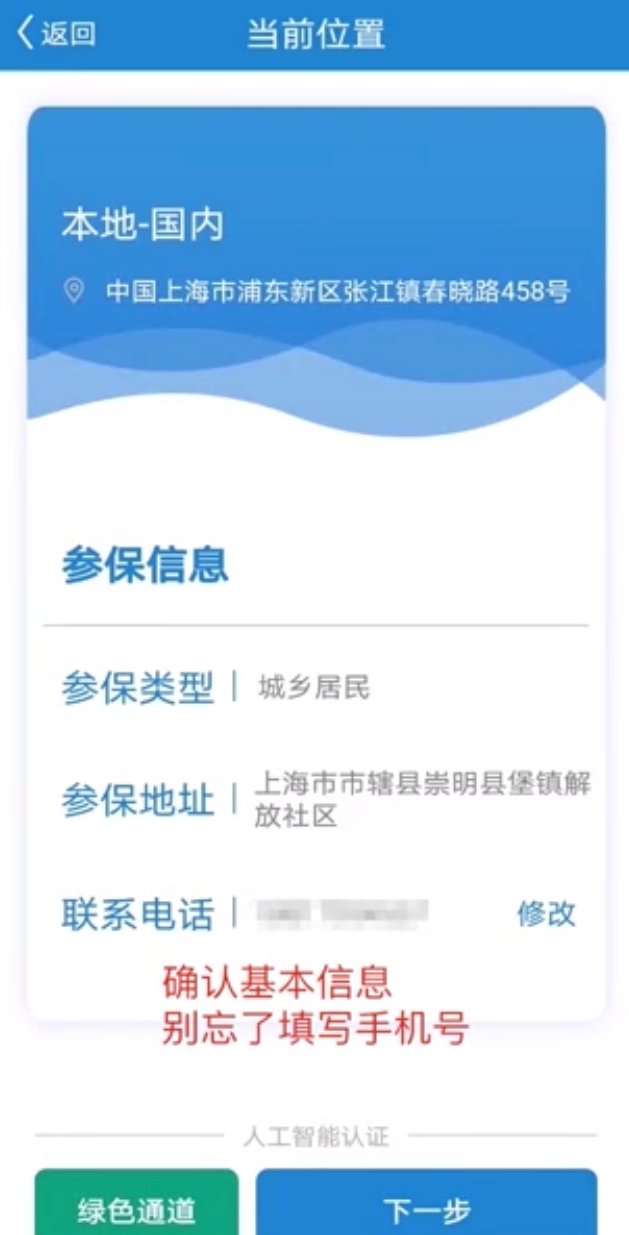Image resolution: width=629 pixels, height=1235 pixels.
Task: Tap 修改 to edit the contact phone
Action: [546, 913]
